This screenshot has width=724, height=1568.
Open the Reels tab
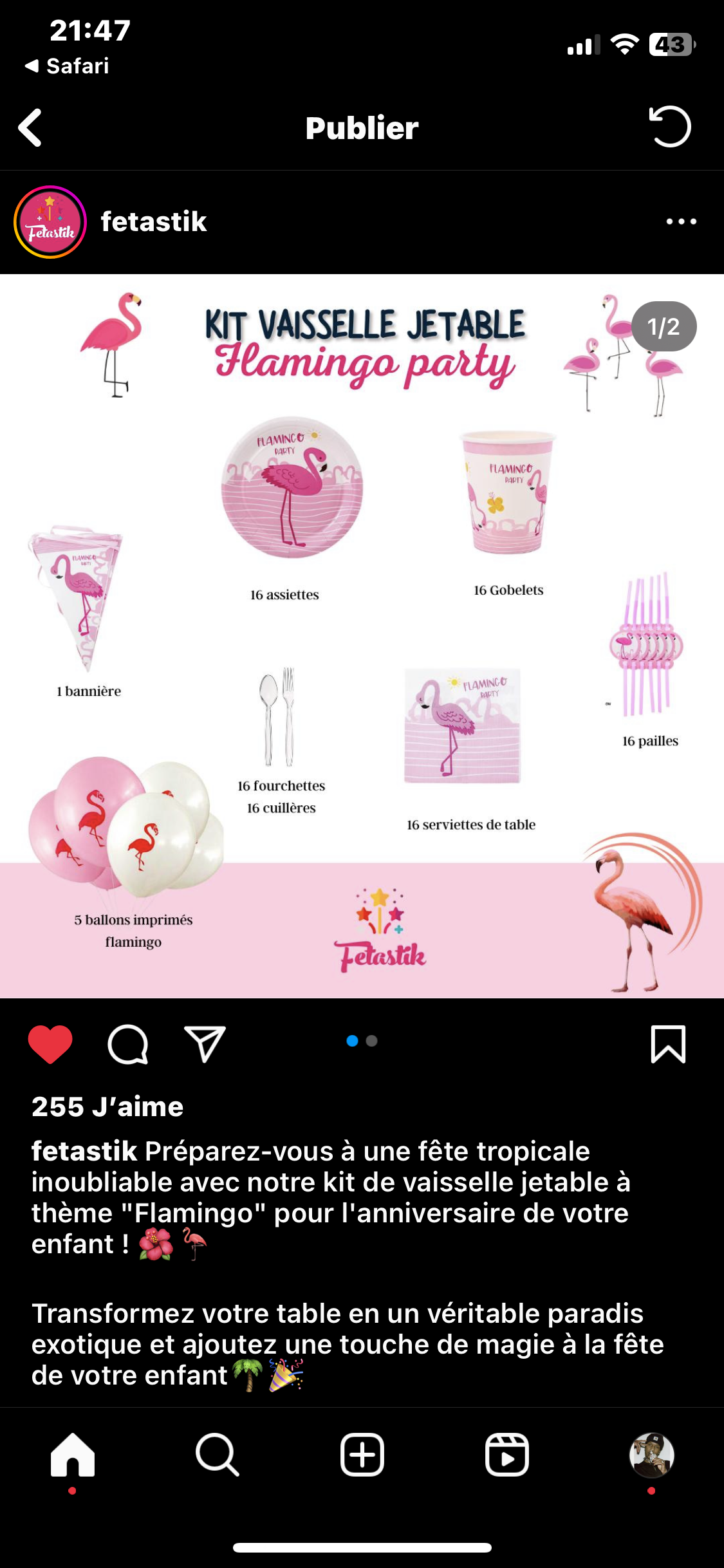click(x=507, y=1455)
